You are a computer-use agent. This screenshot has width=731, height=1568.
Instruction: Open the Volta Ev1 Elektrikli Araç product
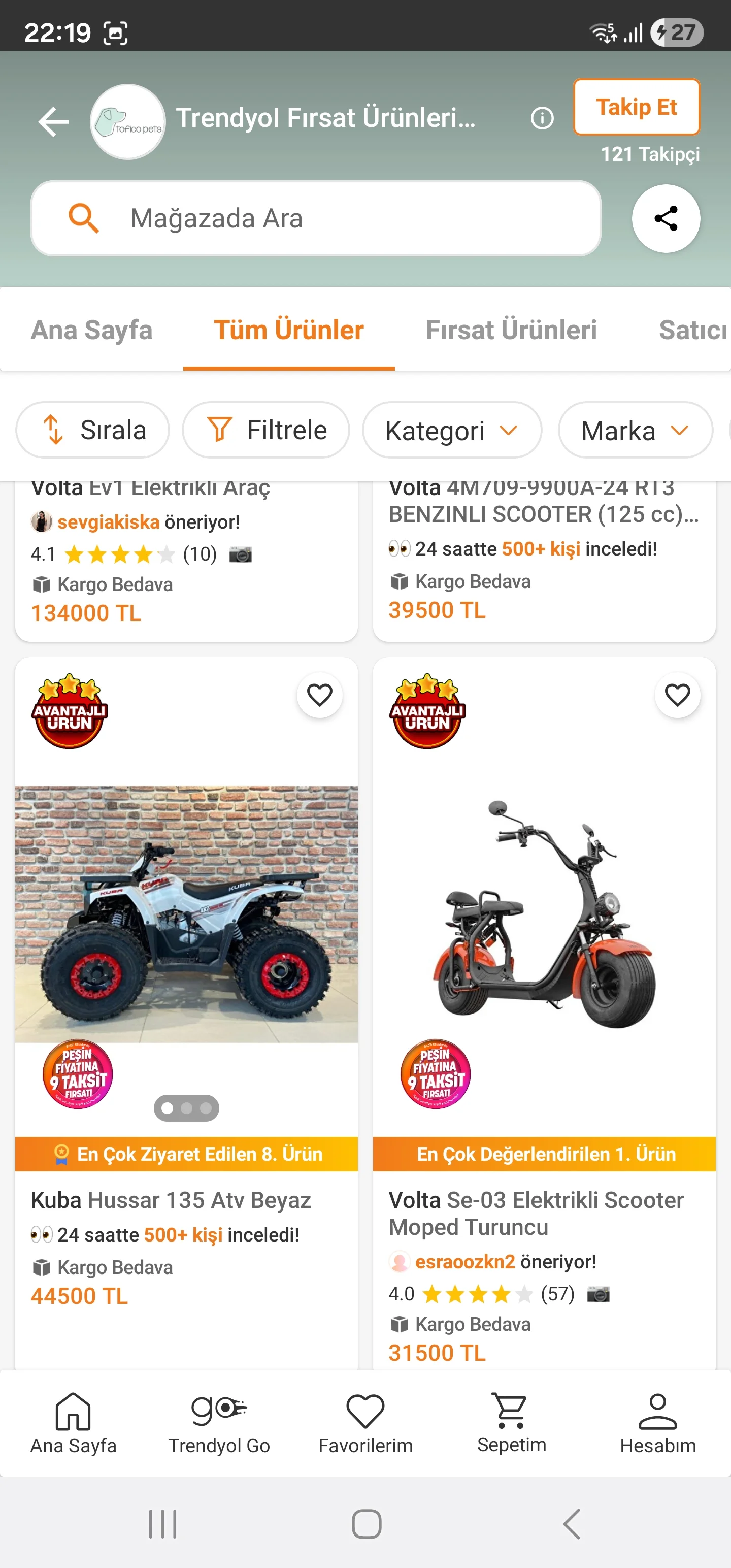click(150, 488)
